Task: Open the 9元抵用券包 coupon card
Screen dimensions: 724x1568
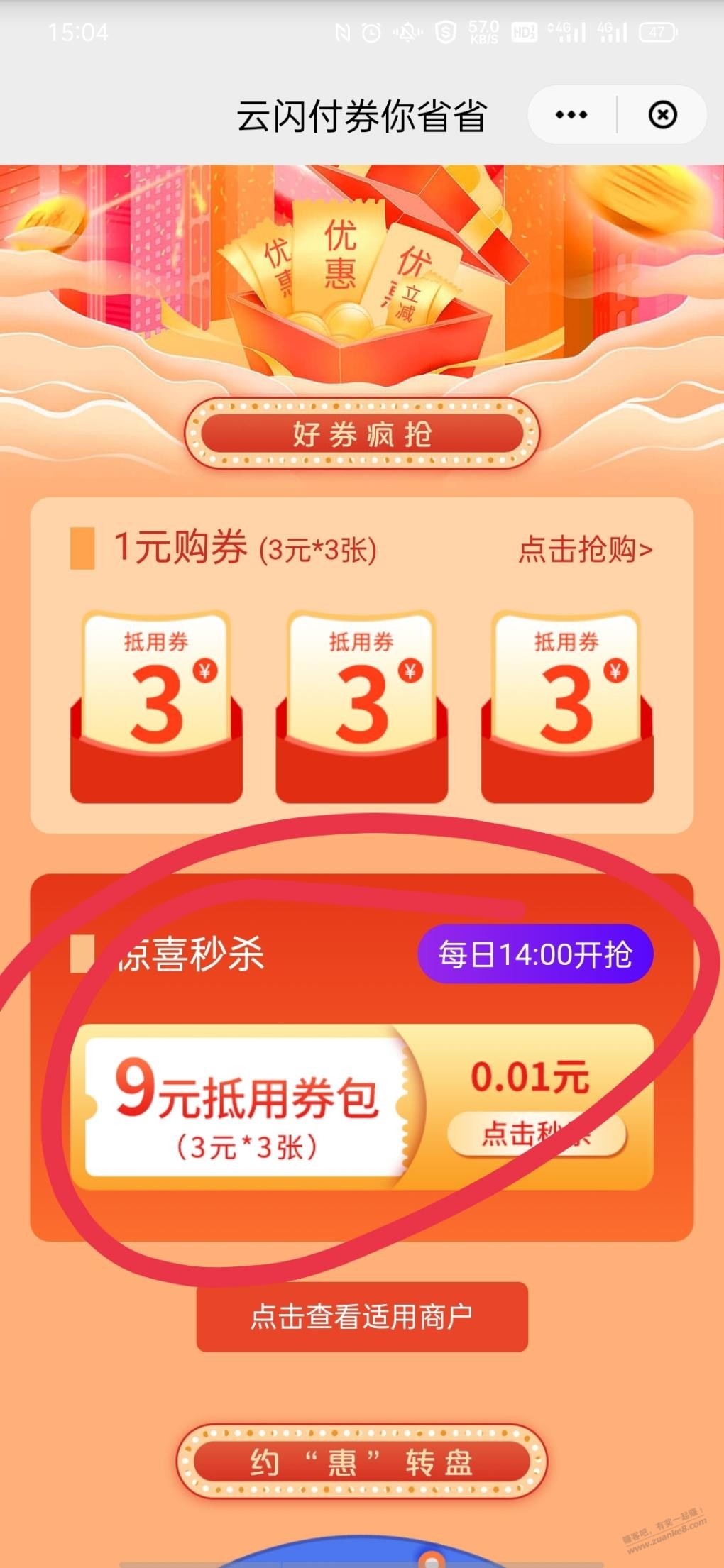Action: click(x=246, y=1108)
